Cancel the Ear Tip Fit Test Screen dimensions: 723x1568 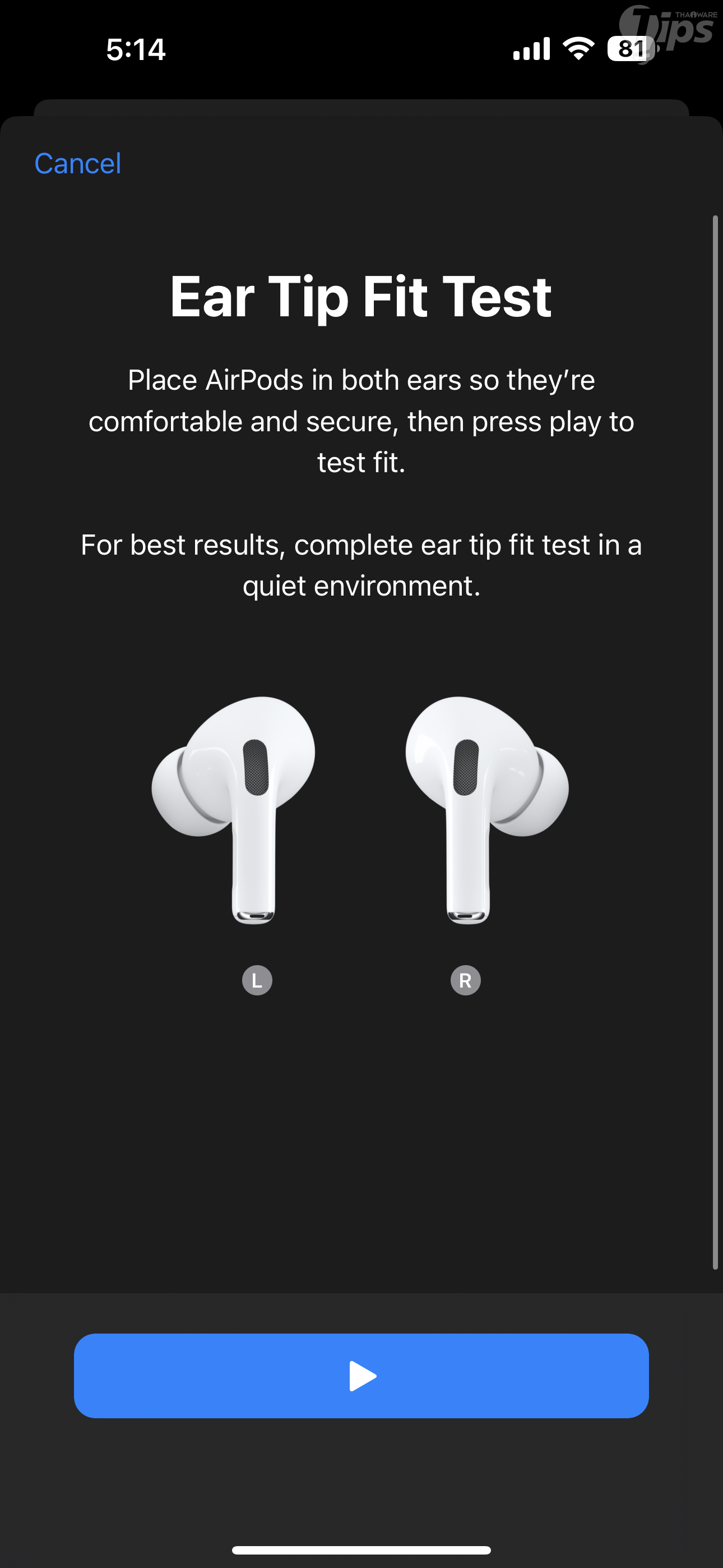[78, 163]
